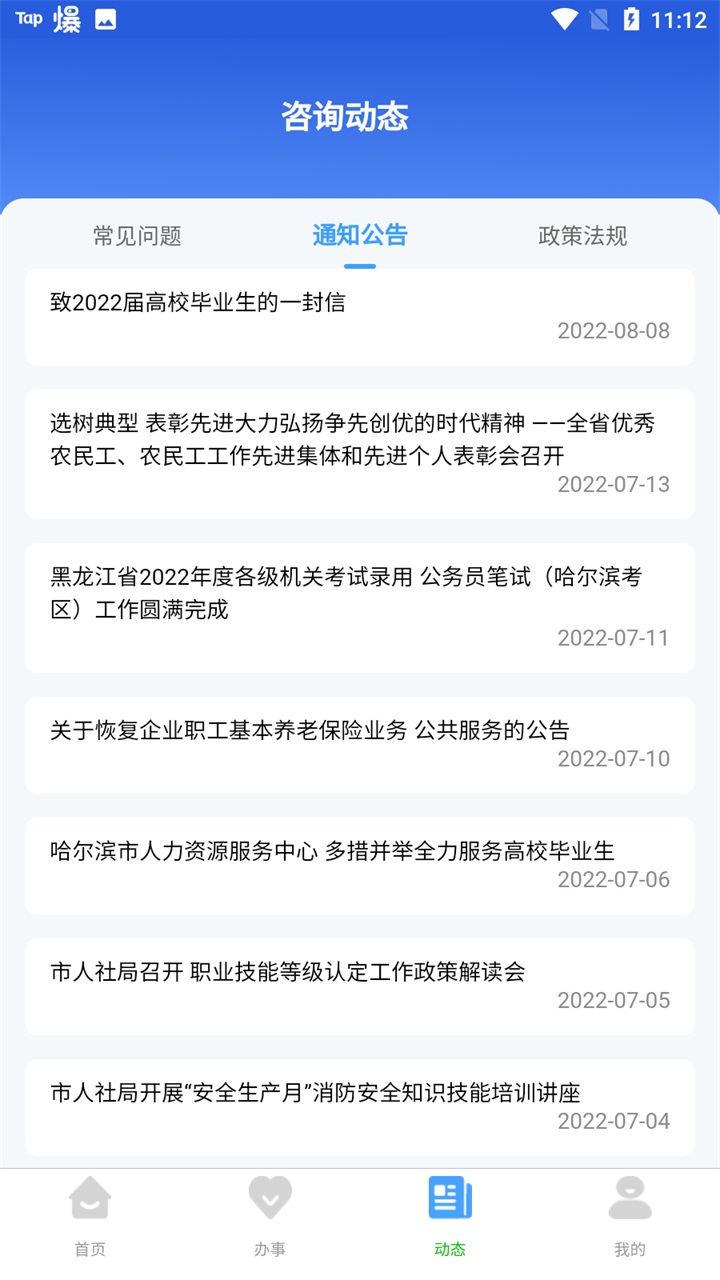Open the 动态 news feed icon
Image resolution: width=720 pixels, height=1280 pixels.
(x=450, y=1198)
